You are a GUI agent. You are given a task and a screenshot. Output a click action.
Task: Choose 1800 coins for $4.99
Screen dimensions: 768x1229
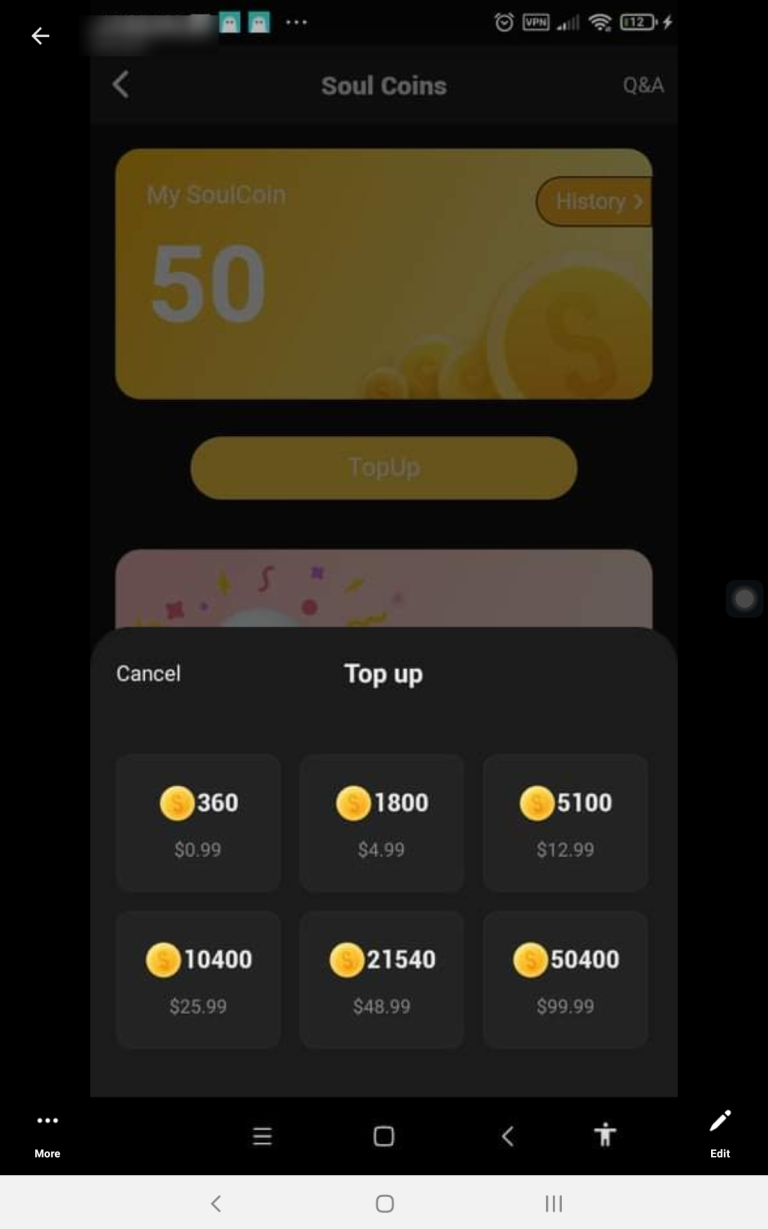click(x=382, y=823)
